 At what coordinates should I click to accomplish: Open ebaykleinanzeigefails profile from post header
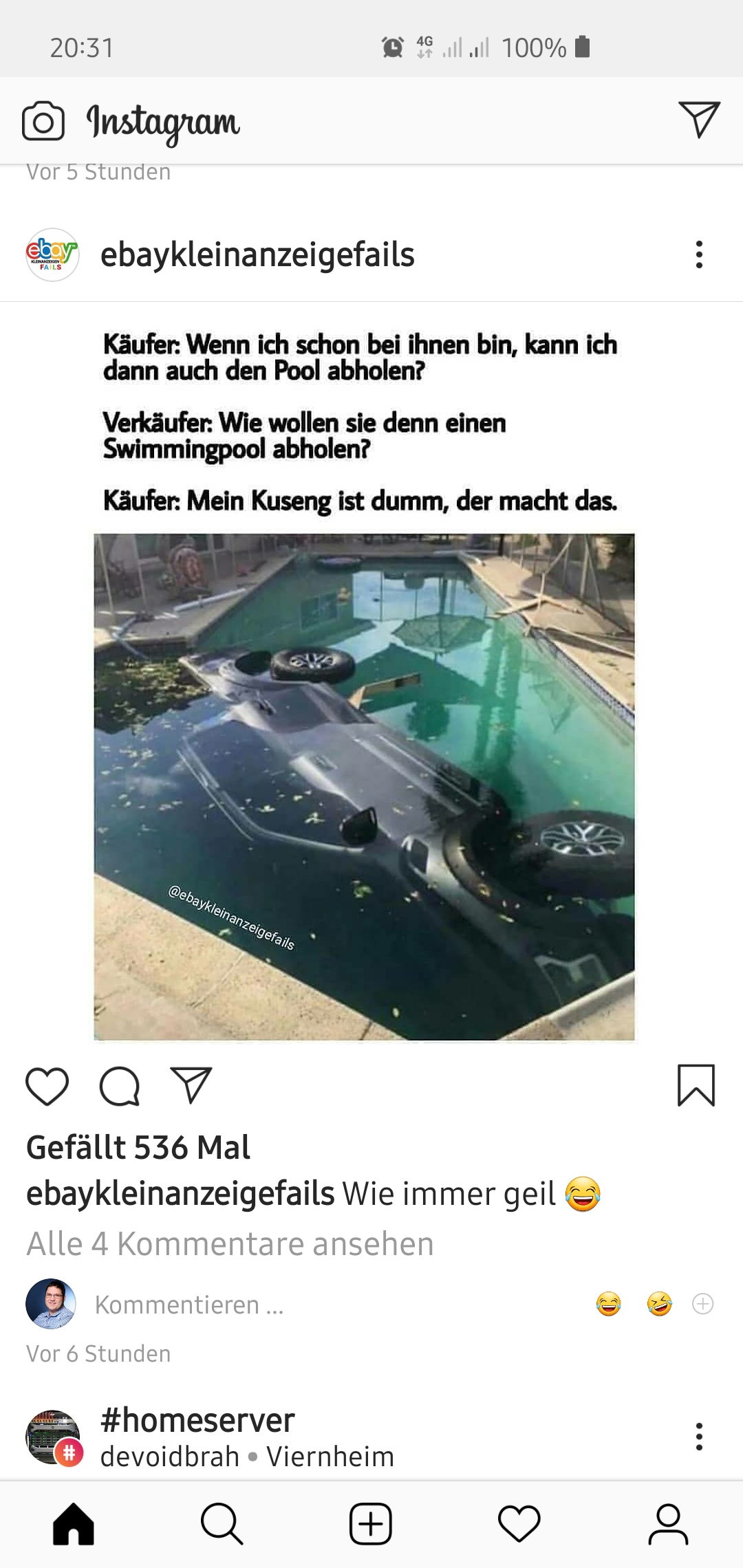(x=257, y=255)
